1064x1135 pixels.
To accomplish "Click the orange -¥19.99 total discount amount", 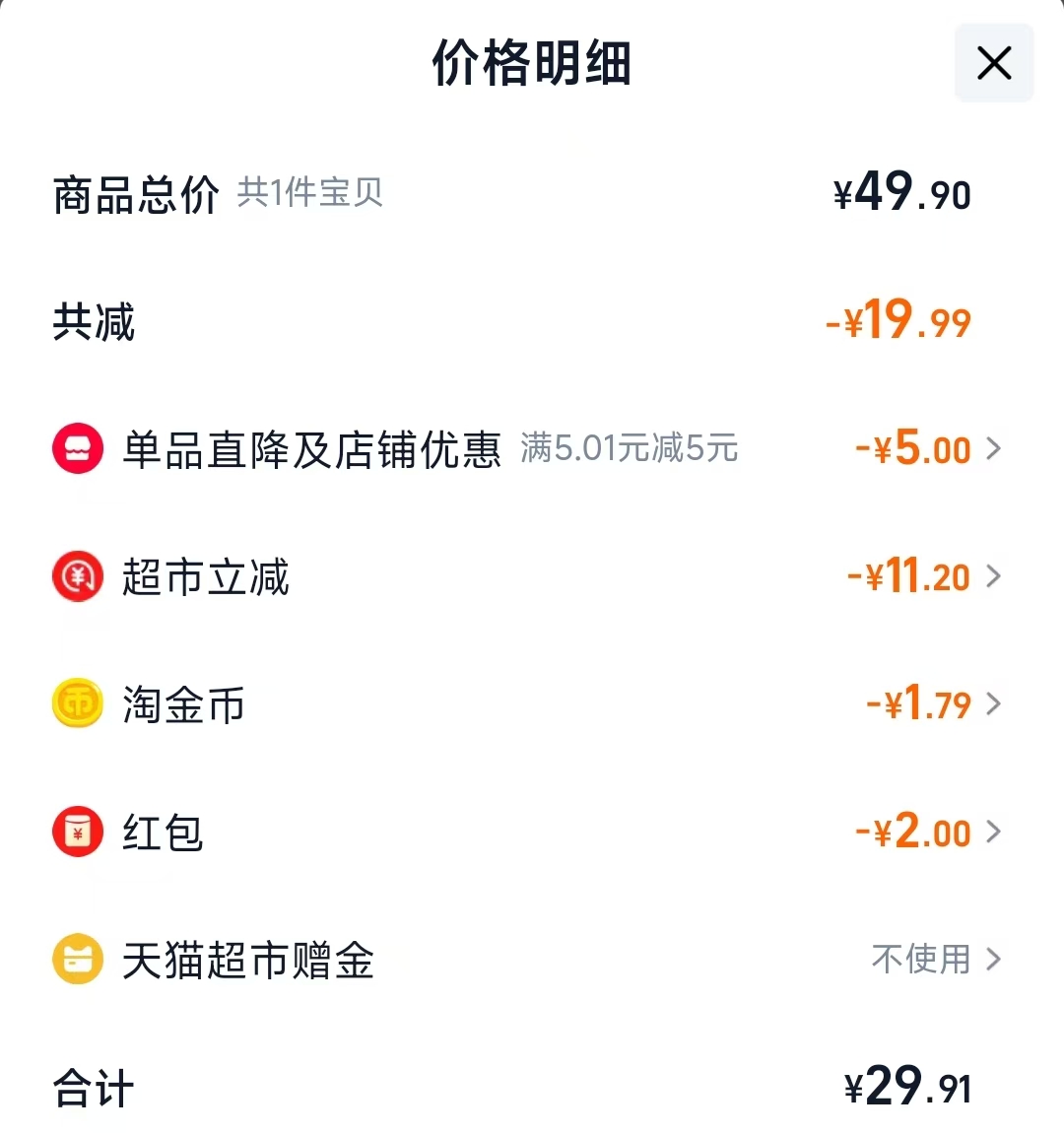I will pyautogui.click(x=903, y=321).
